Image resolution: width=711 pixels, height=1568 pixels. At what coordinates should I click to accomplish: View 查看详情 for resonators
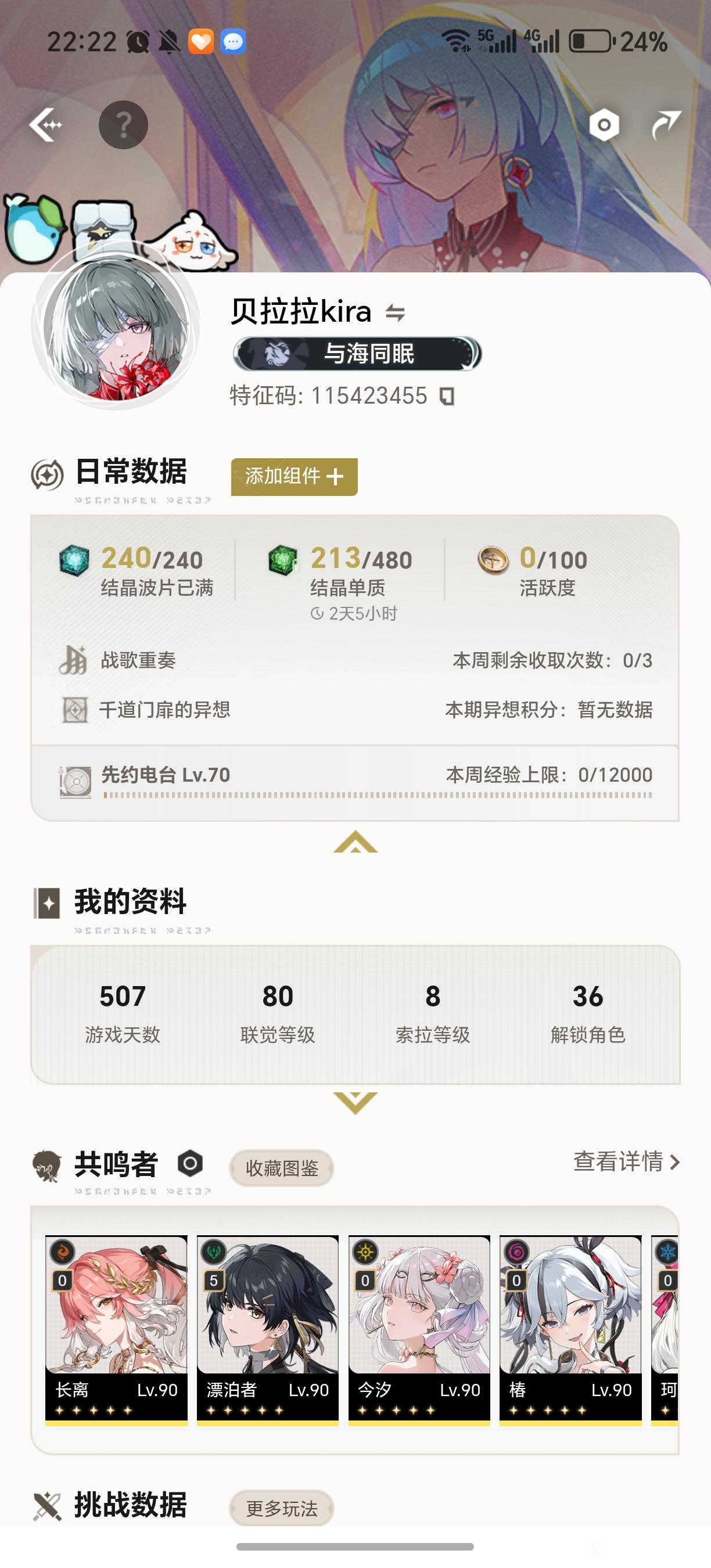[626, 1162]
